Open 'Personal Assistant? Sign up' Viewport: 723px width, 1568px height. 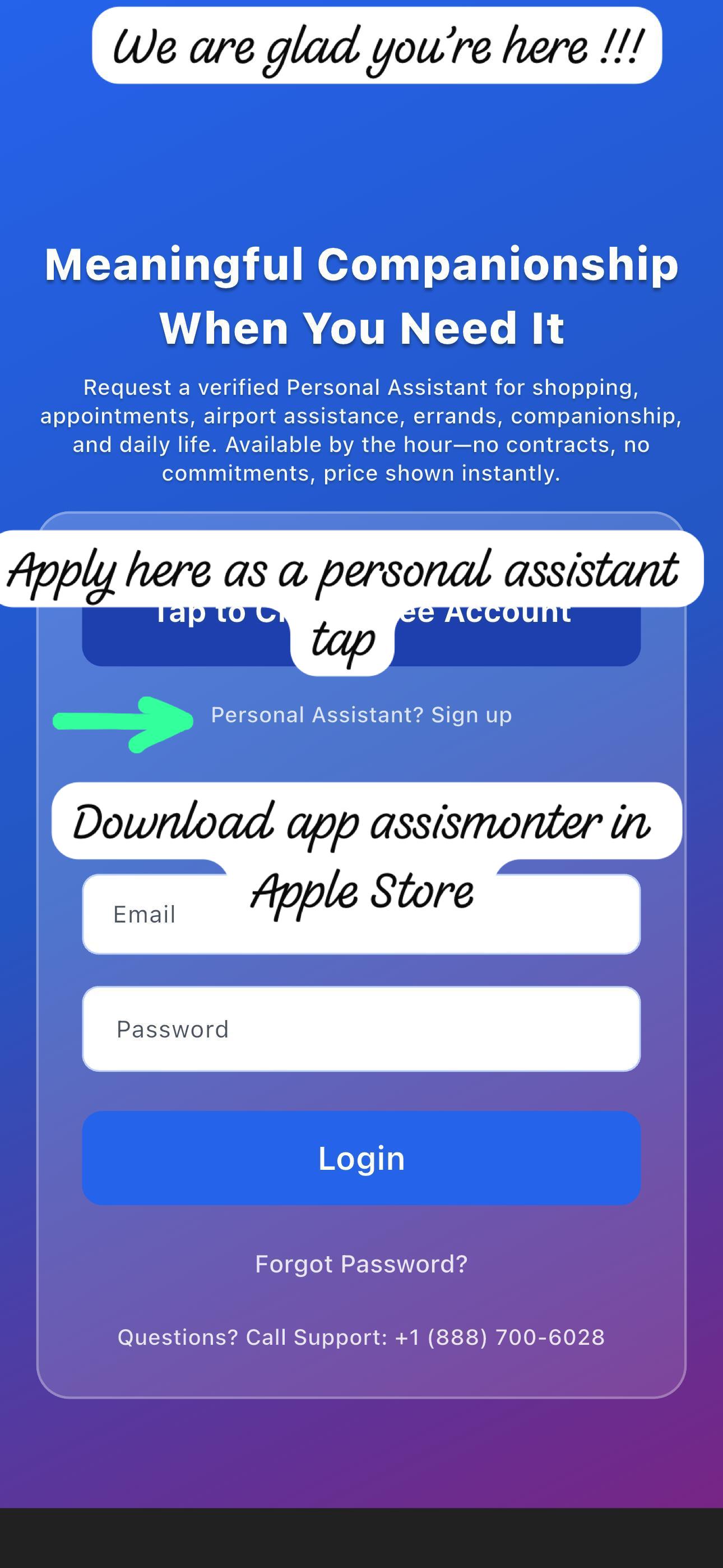tap(361, 715)
